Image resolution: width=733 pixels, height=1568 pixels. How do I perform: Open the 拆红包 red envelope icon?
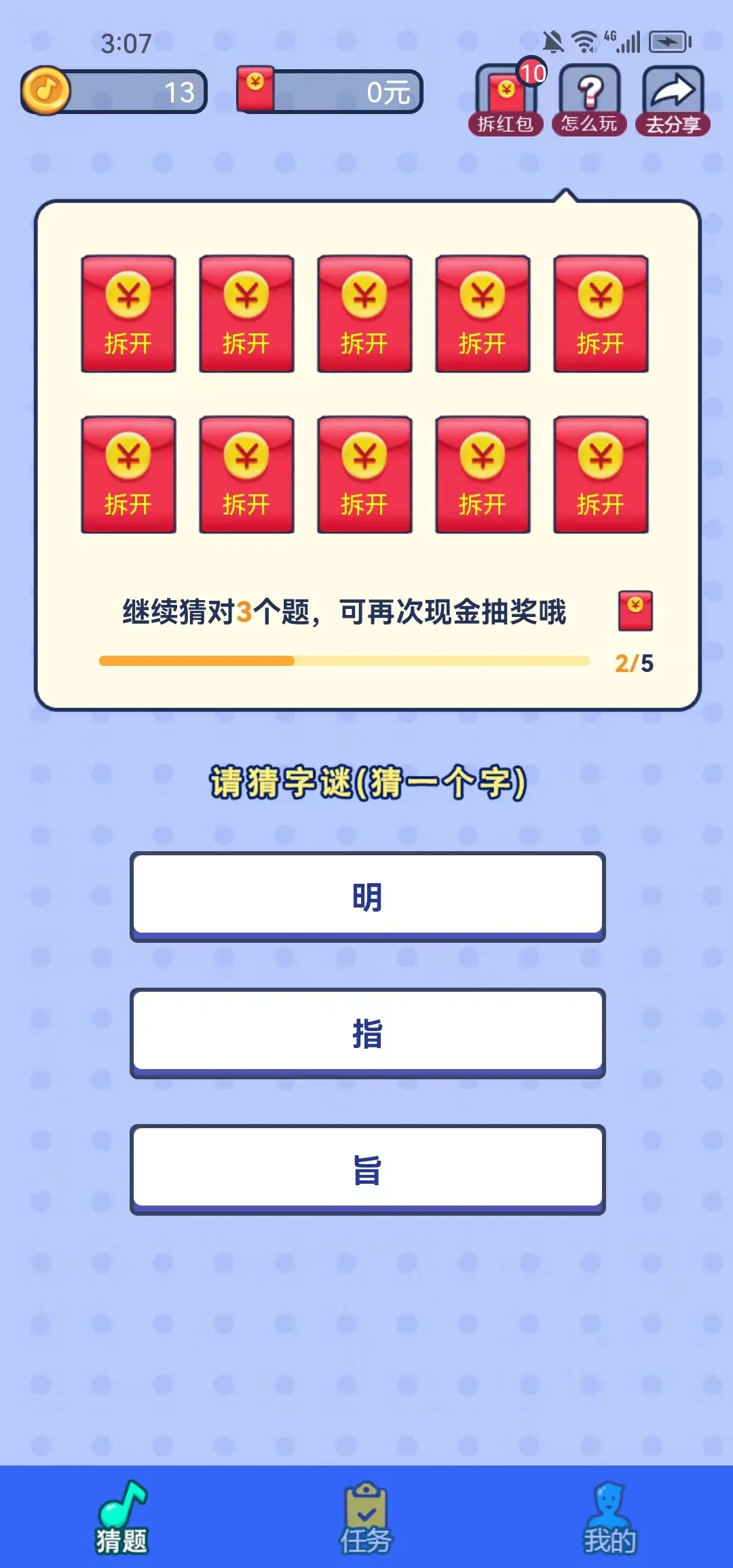tap(505, 92)
